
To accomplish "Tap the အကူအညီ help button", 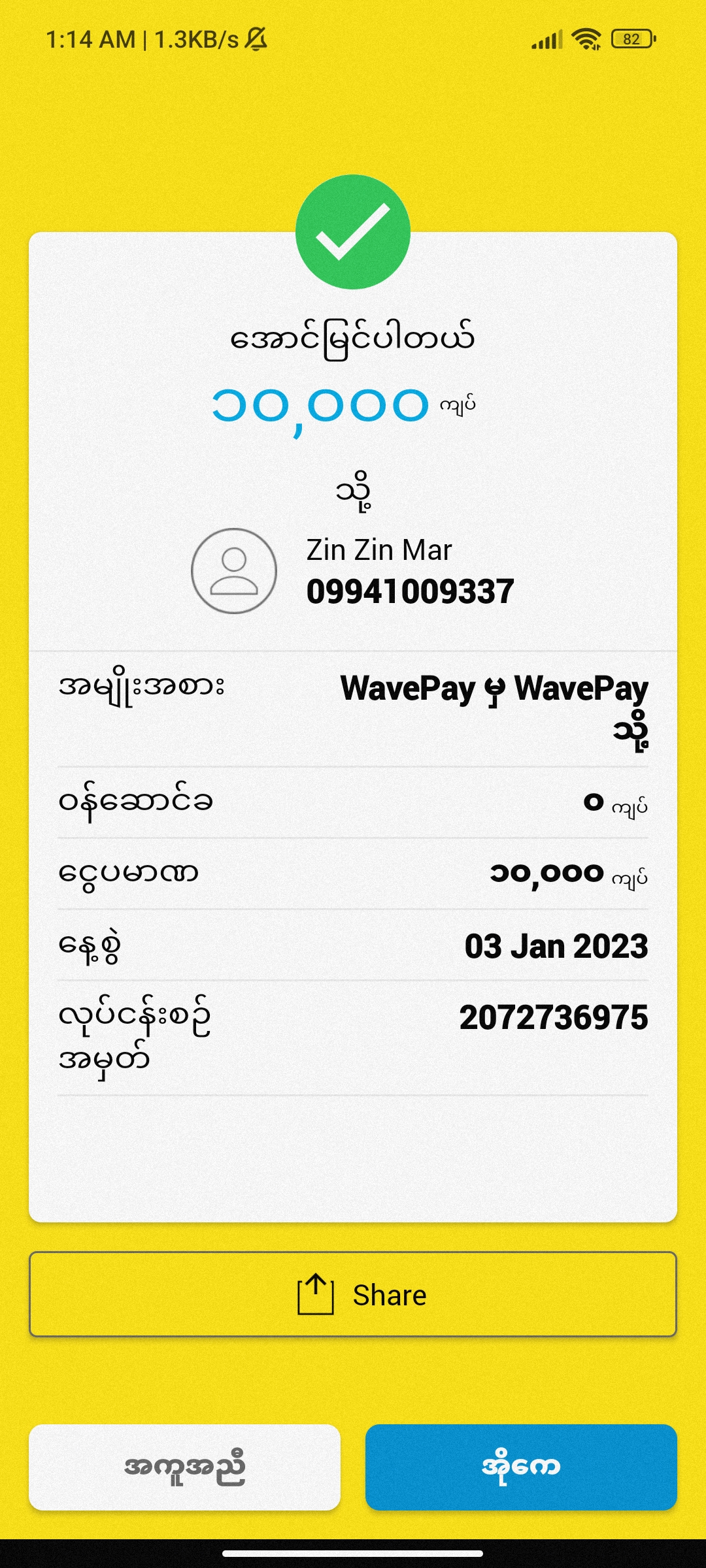I will point(184,1467).
